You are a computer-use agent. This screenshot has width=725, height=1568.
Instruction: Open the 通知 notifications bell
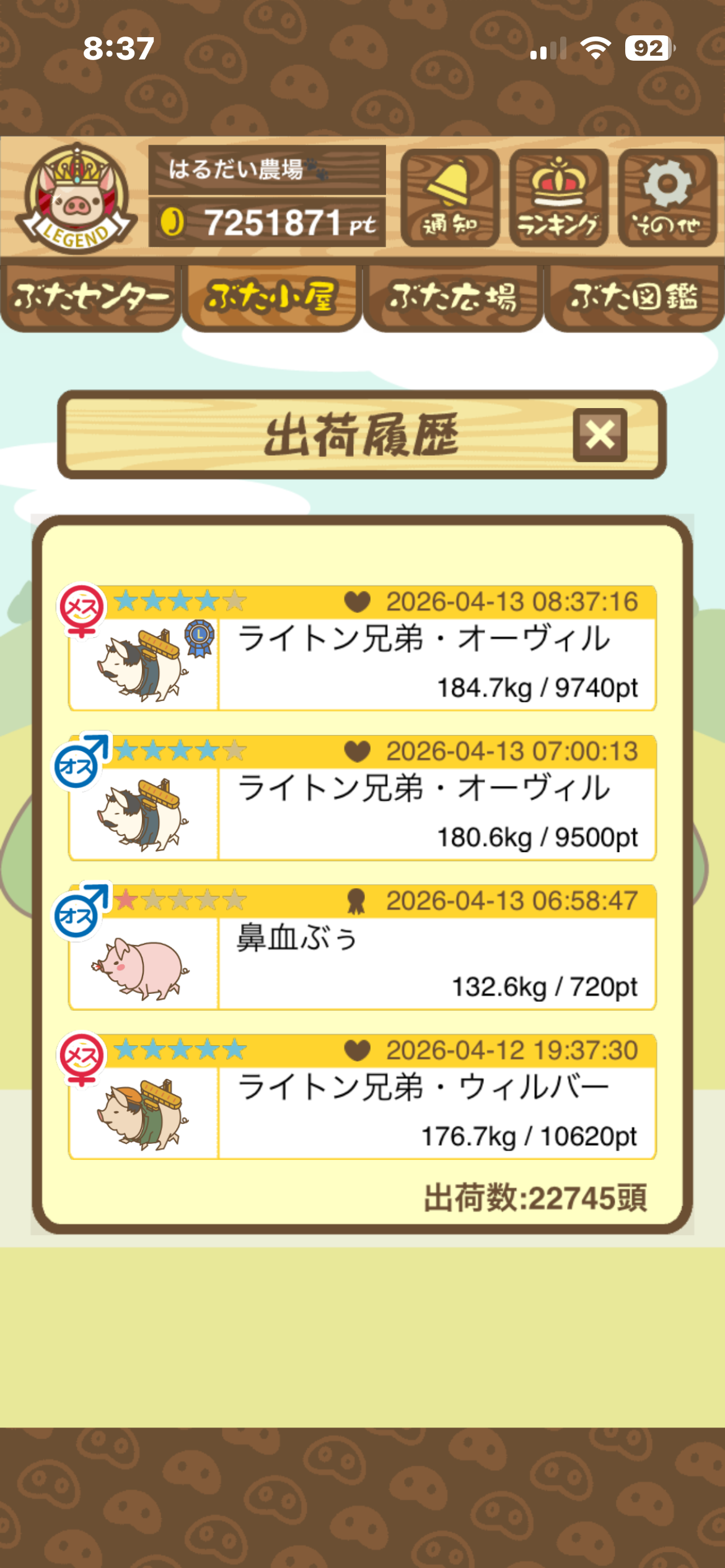[x=450, y=198]
